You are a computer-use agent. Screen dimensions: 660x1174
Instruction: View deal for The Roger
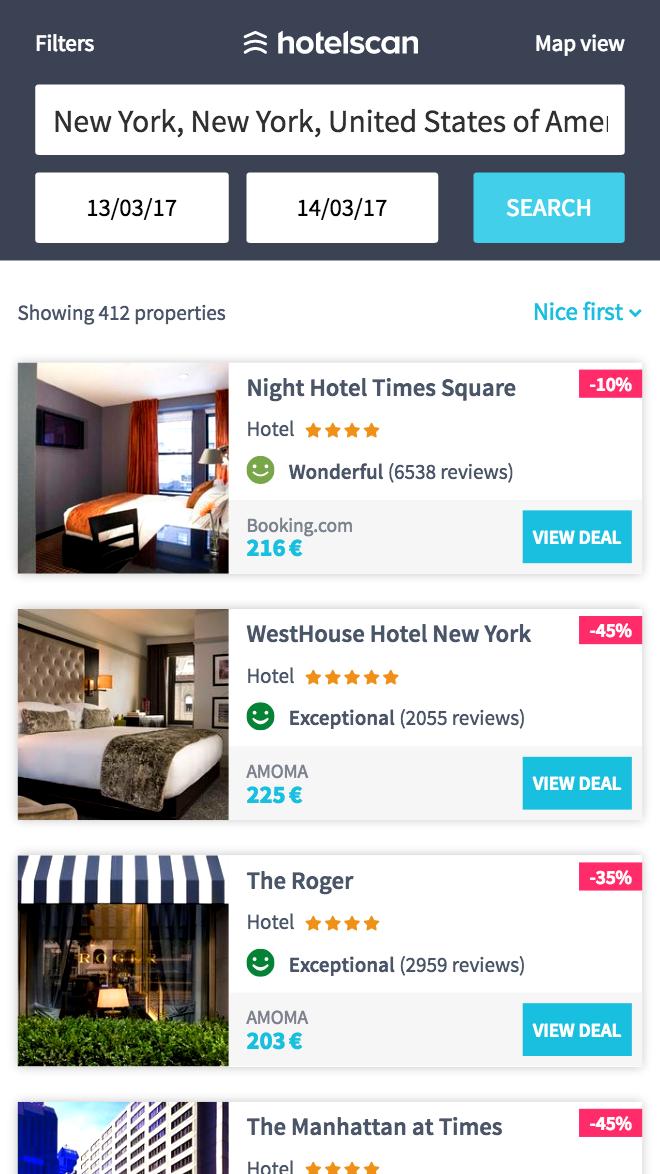click(576, 1030)
